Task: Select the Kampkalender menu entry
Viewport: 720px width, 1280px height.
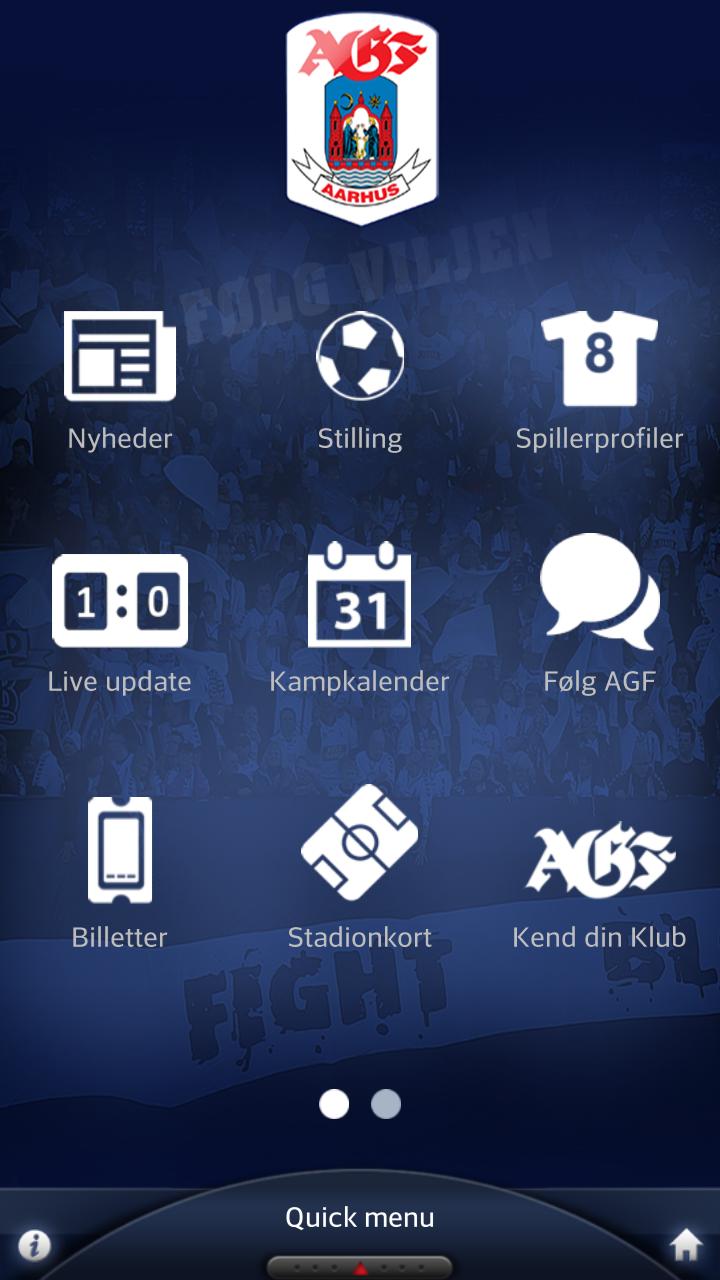Action: point(360,681)
